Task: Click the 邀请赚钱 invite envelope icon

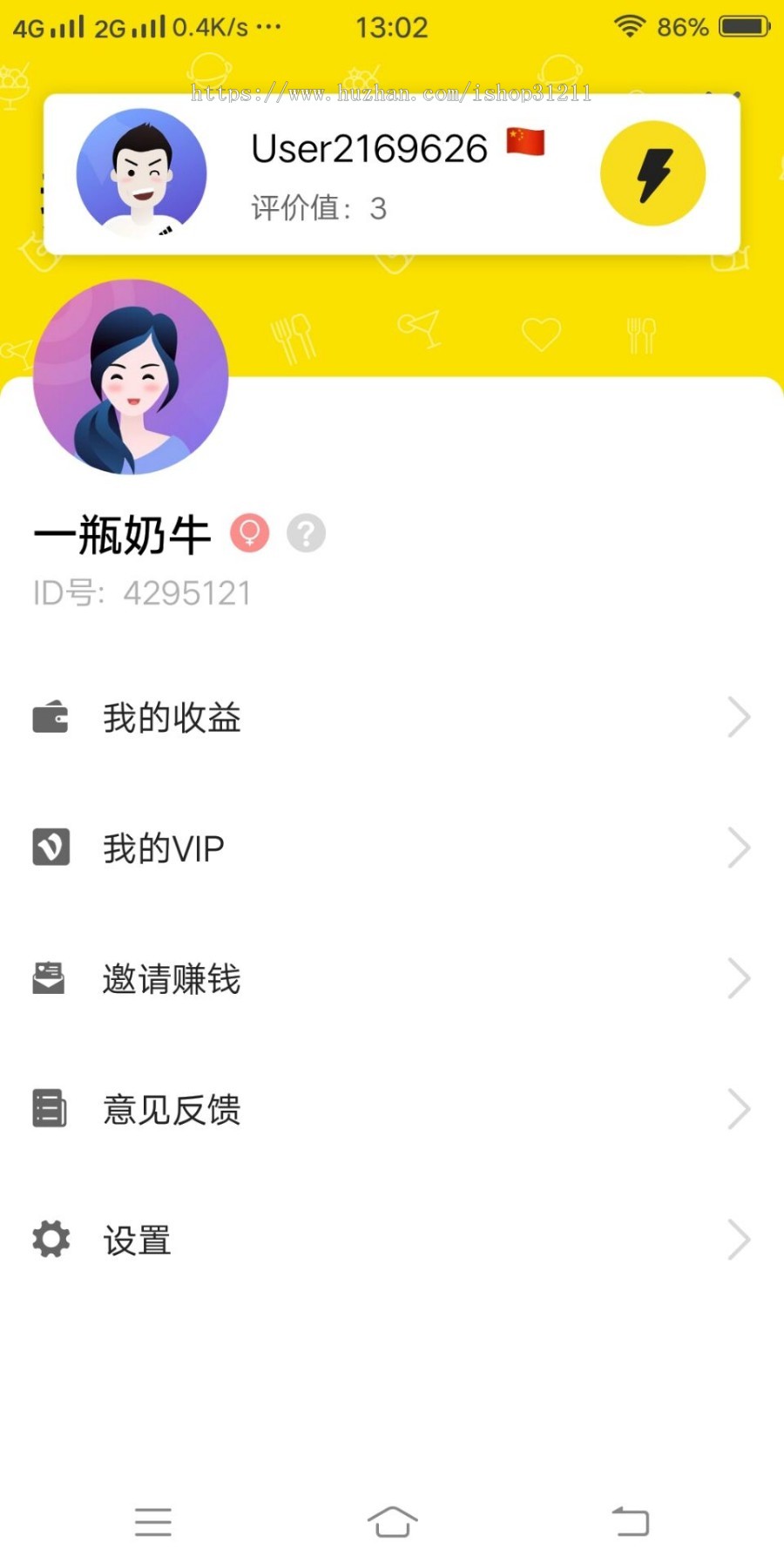Action: click(x=49, y=978)
